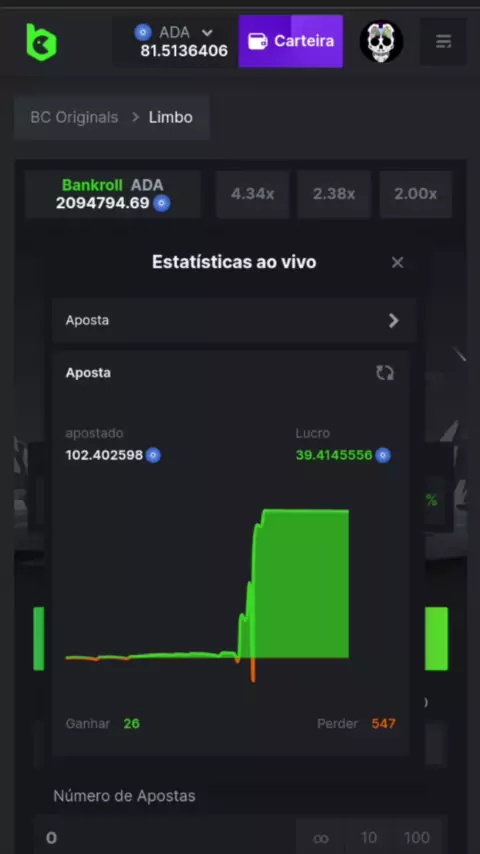Tap the BC.Game home logo
The image size is (480, 854).
coord(41,42)
